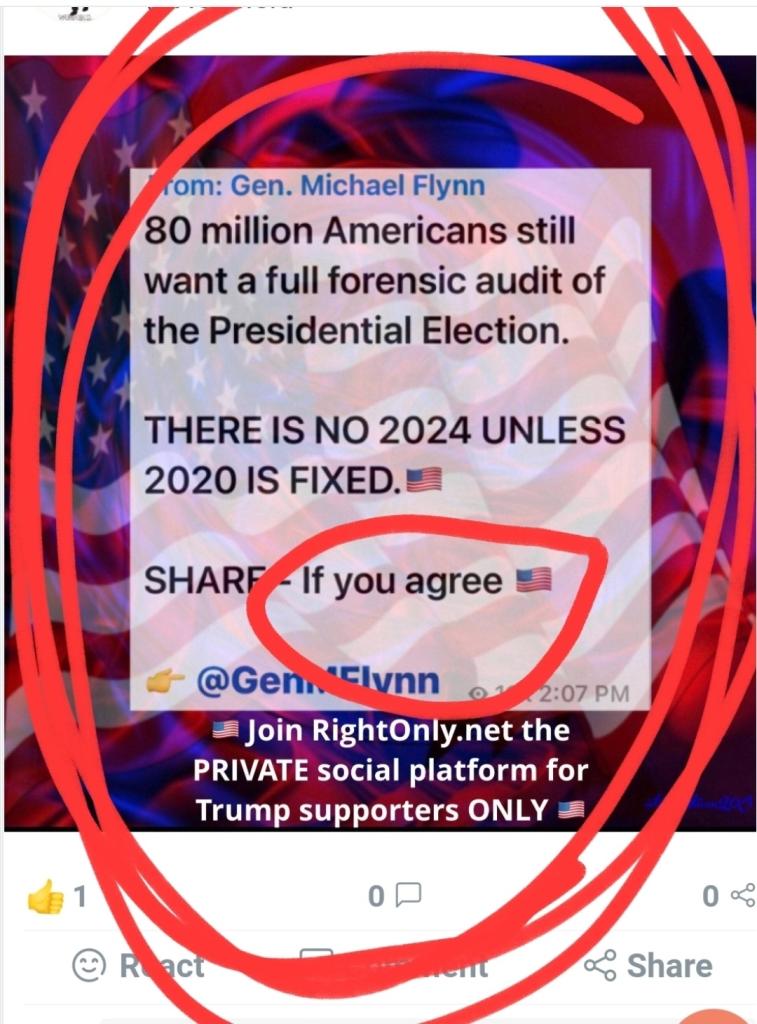This screenshot has width=757, height=1024.
Task: Share this post using the Share button
Action: [648, 965]
